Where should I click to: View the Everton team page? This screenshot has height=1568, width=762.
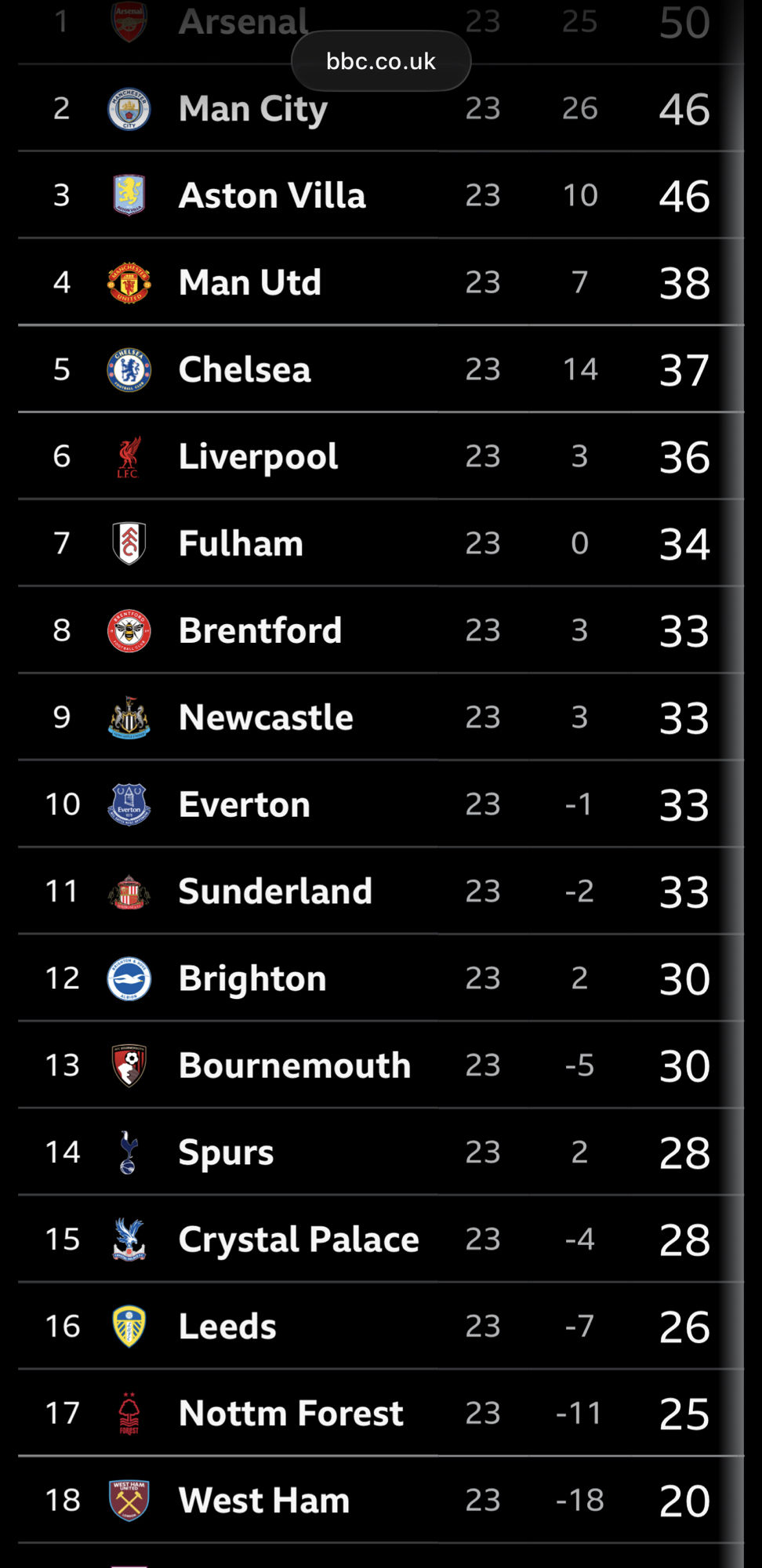click(x=244, y=804)
